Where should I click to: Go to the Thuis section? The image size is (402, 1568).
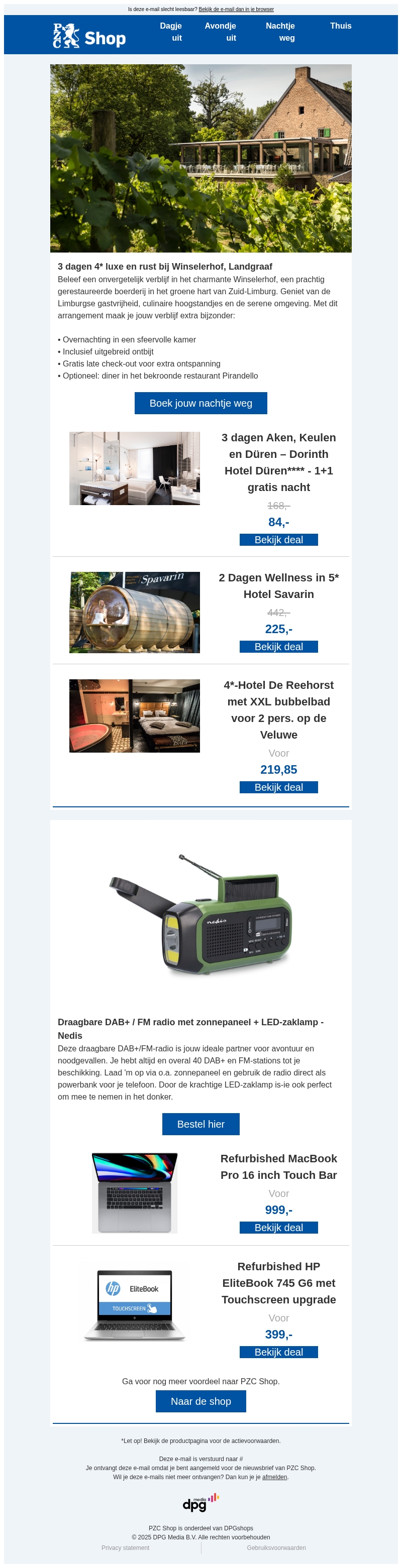tap(341, 26)
